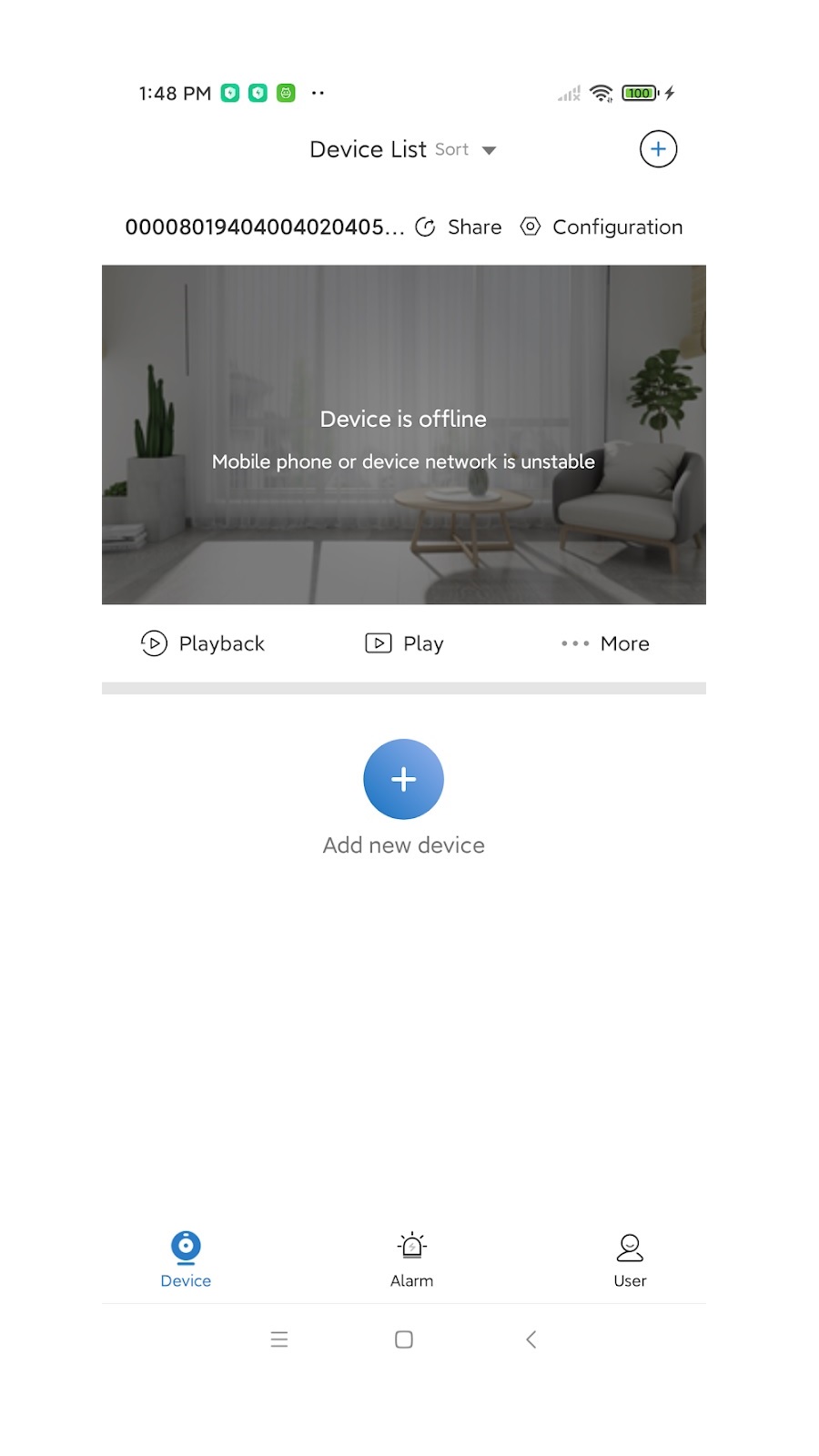Show More device options

click(x=605, y=643)
